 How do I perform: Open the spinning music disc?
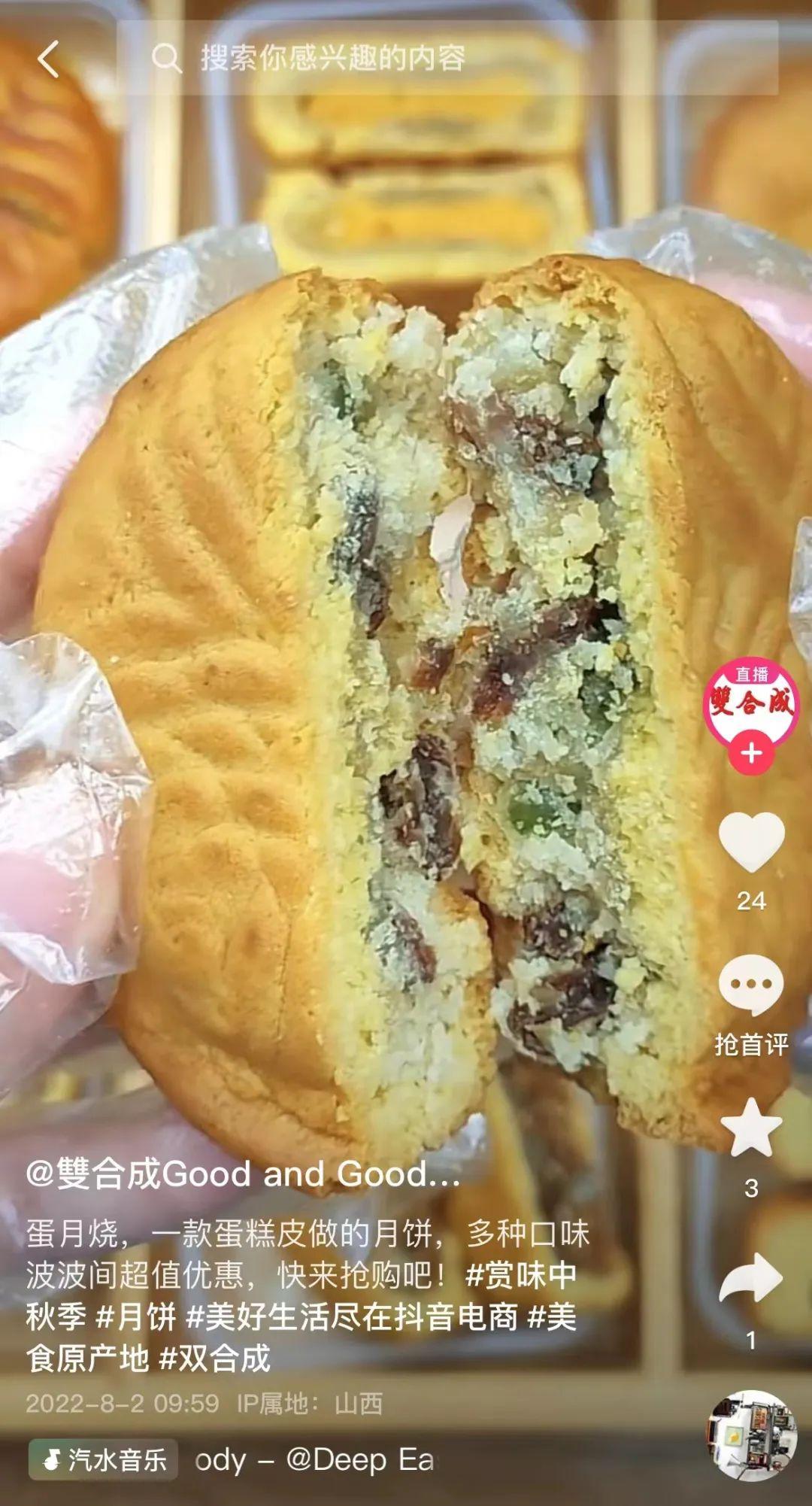(x=751, y=1435)
